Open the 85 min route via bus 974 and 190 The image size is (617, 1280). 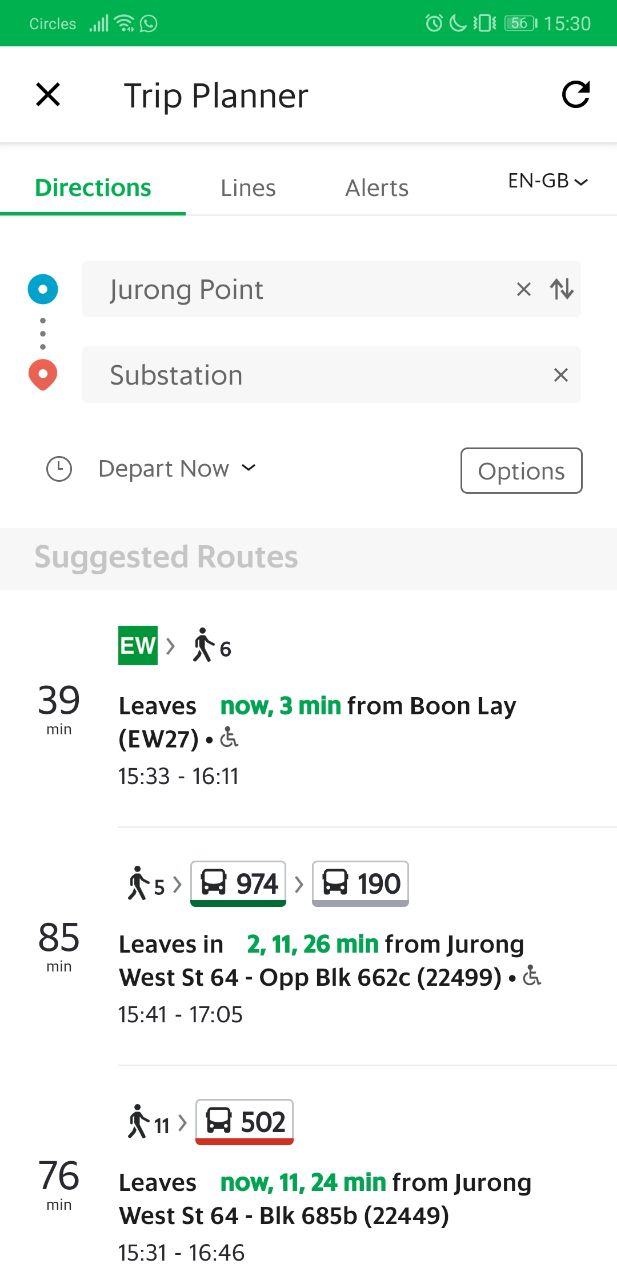(308, 946)
